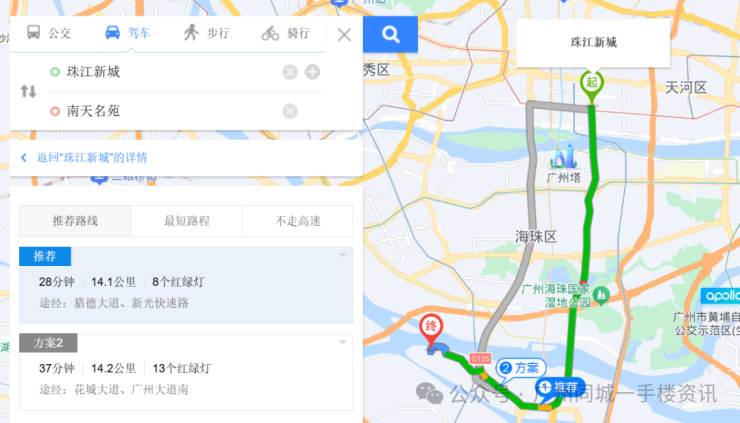Edit the destination 南天名苑
The image size is (740, 423).
[160, 111]
